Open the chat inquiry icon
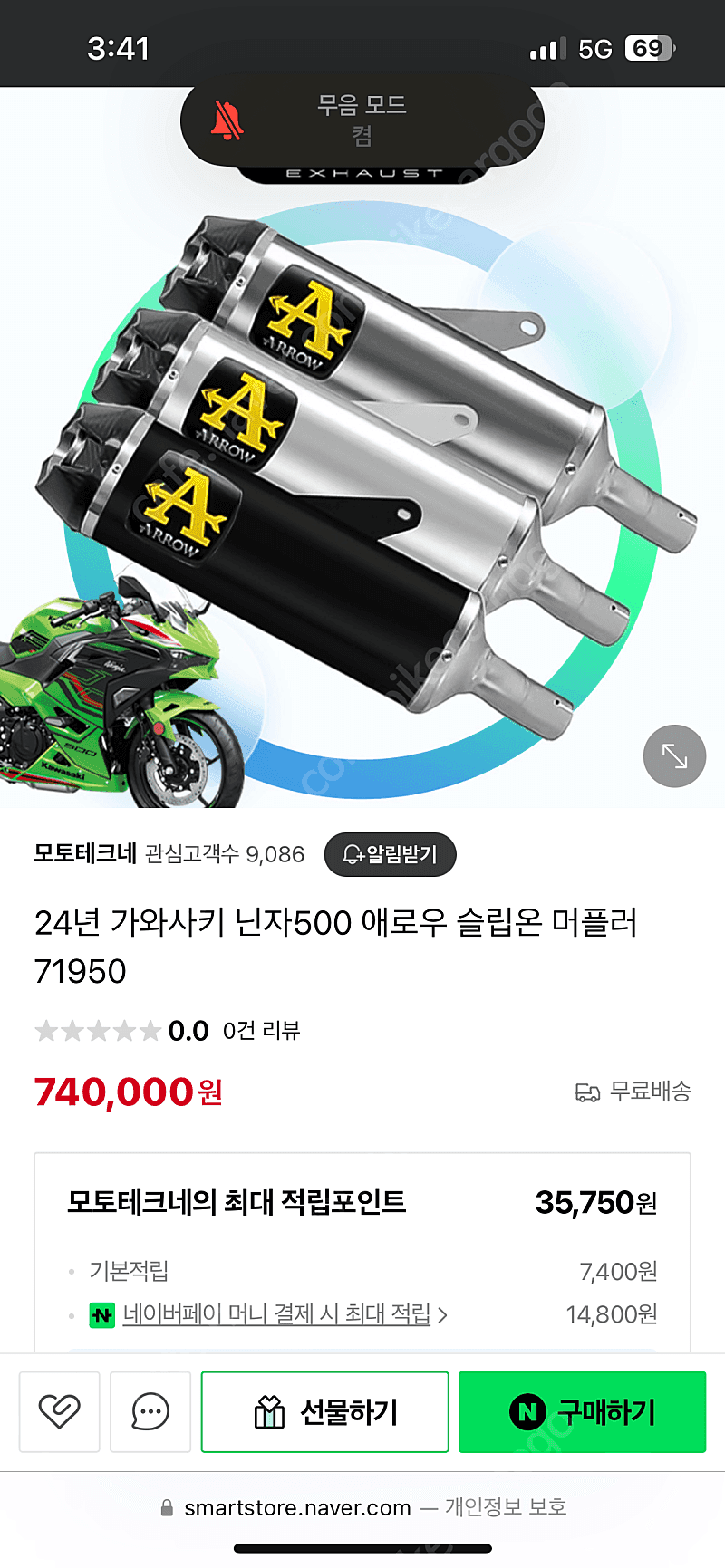Image resolution: width=725 pixels, height=1568 pixels. coord(150,1411)
